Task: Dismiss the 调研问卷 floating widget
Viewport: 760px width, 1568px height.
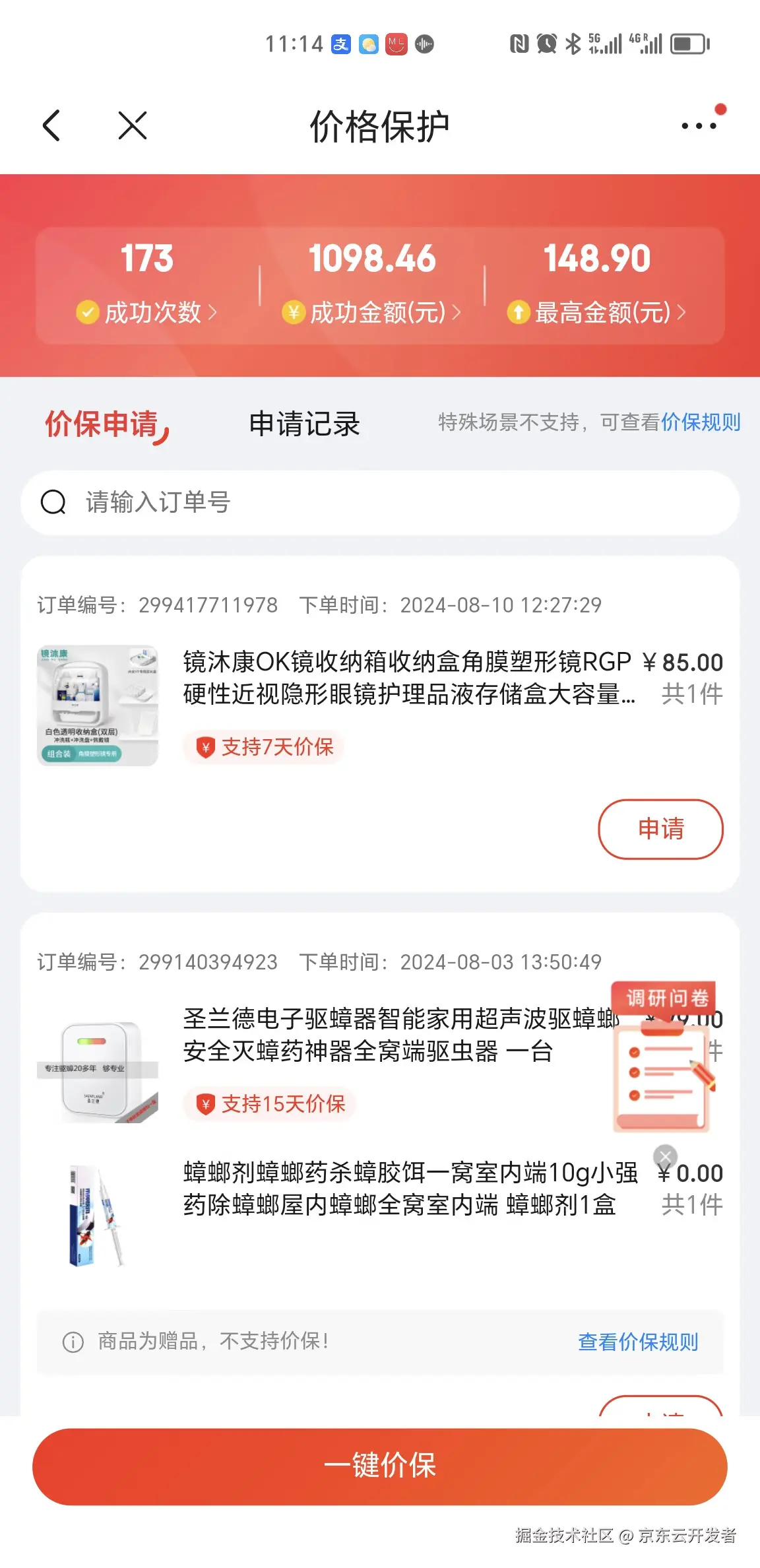Action: [665, 1156]
